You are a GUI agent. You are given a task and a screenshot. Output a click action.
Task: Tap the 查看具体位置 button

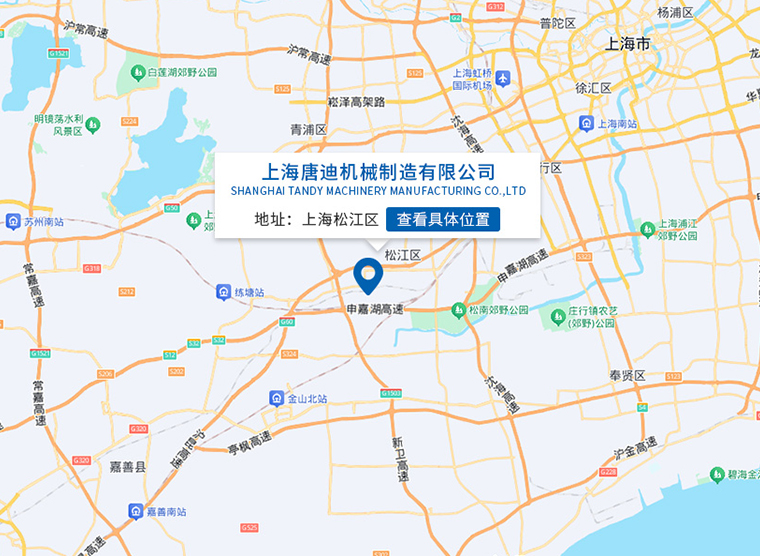442,220
